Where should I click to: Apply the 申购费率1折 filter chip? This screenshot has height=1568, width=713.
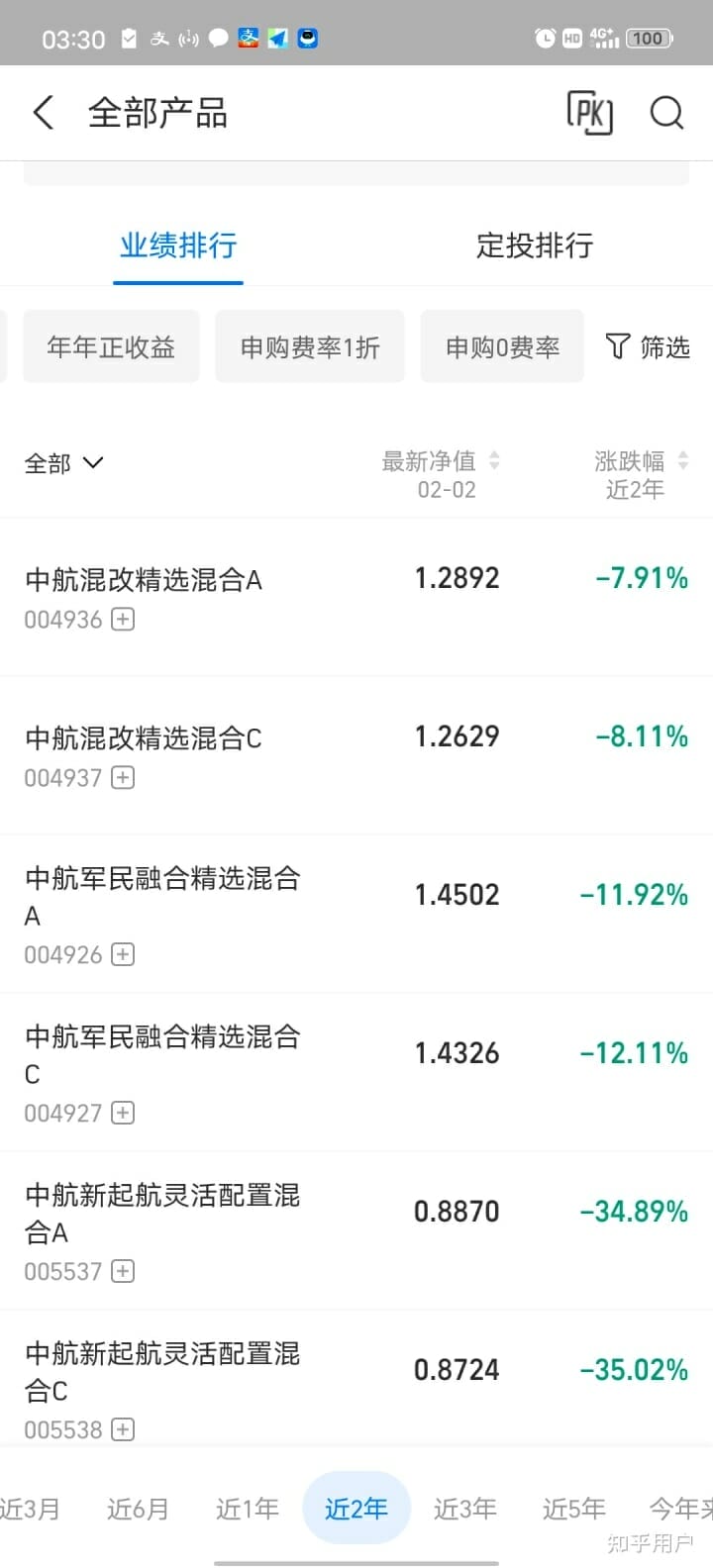310,346
